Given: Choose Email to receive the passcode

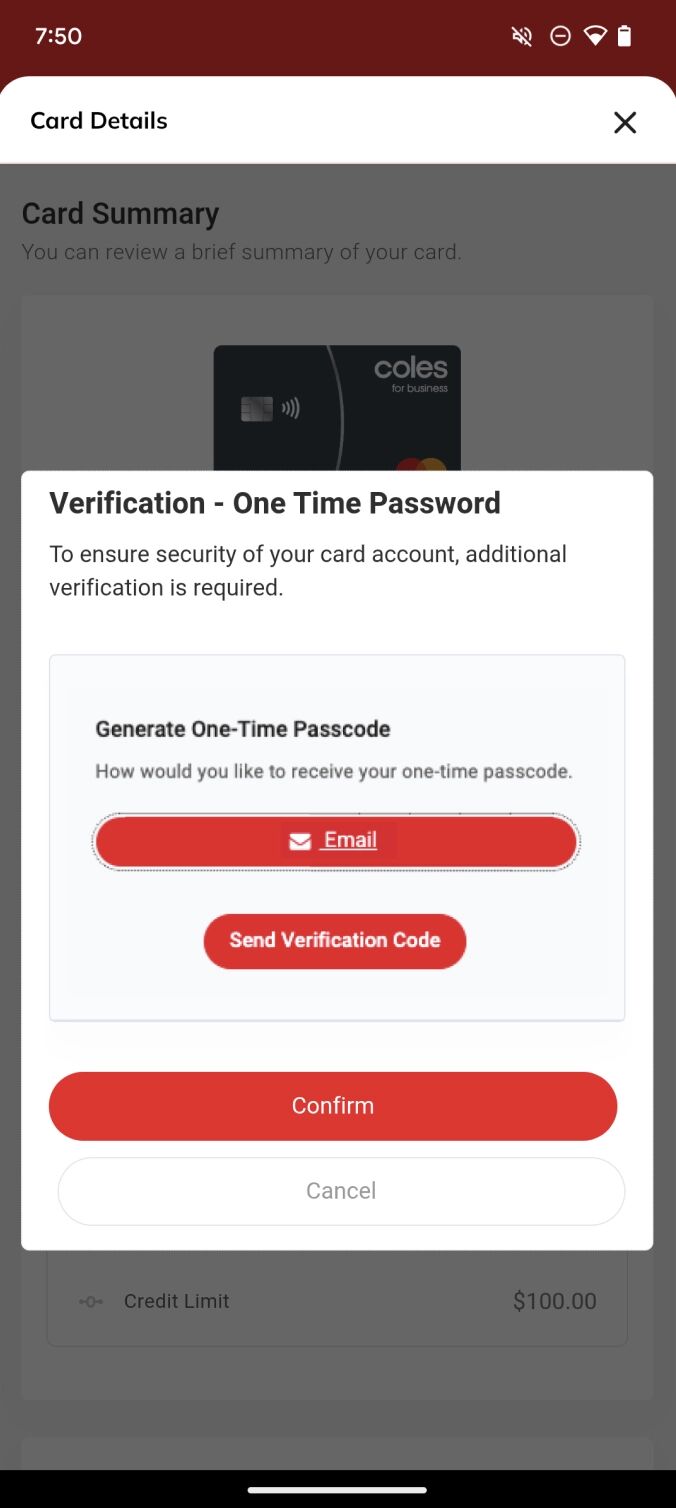Looking at the screenshot, I should point(336,841).
